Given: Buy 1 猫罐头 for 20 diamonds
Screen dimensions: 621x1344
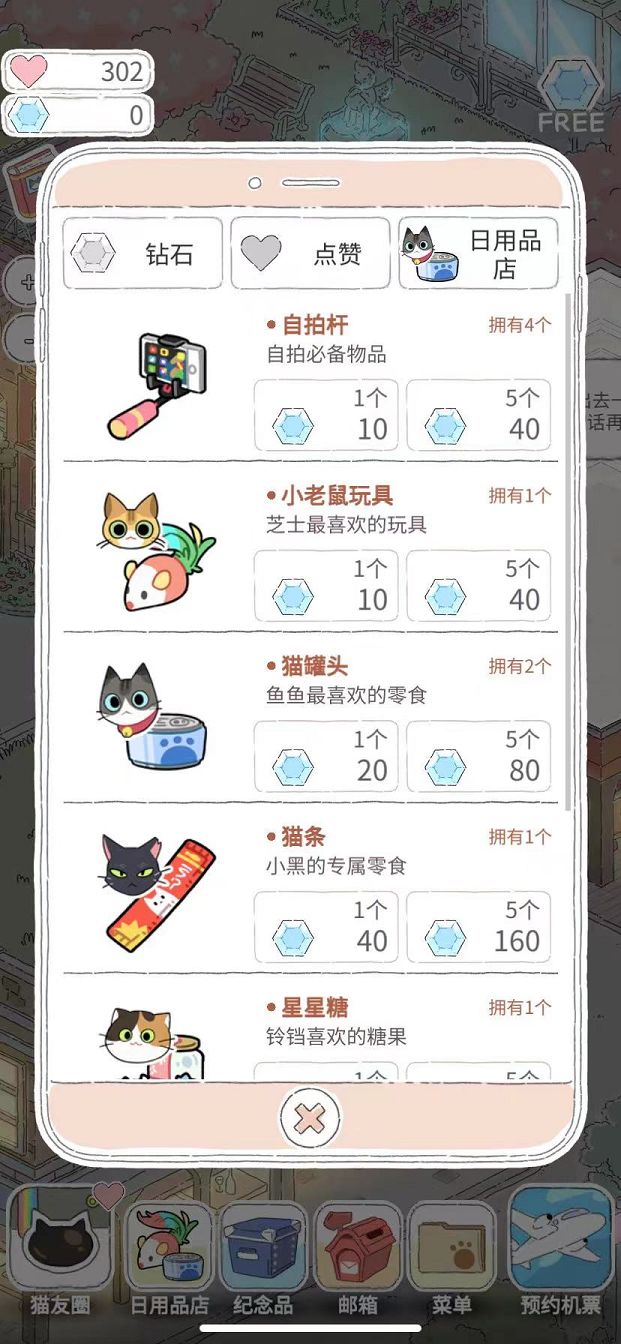Looking at the screenshot, I should click(326, 756).
